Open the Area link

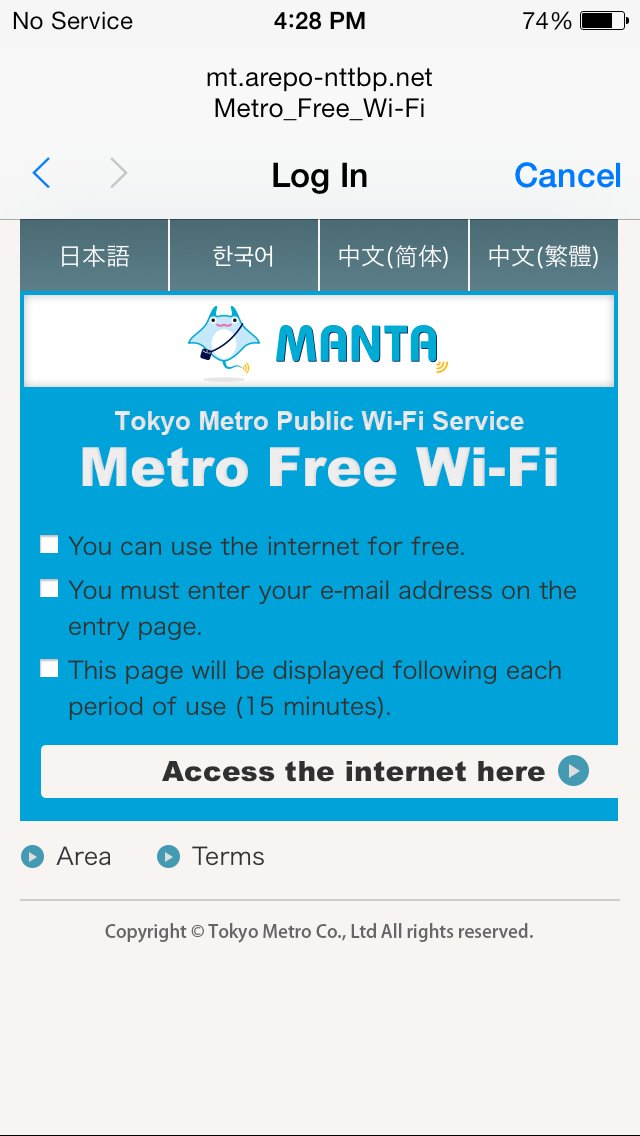[x=66, y=857]
